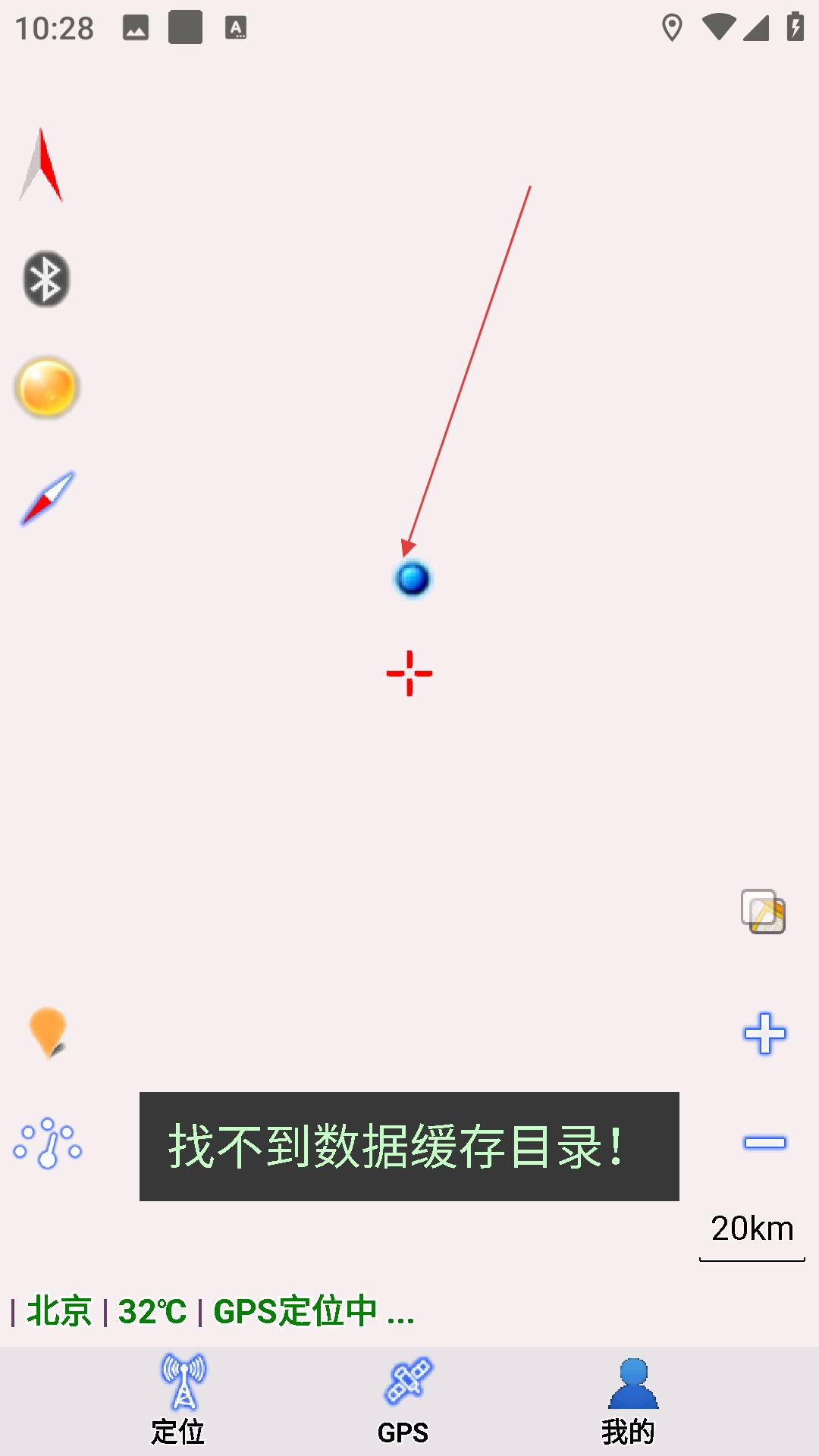Tap the compass arrow at top left
This screenshot has width=819, height=1456.
42,163
